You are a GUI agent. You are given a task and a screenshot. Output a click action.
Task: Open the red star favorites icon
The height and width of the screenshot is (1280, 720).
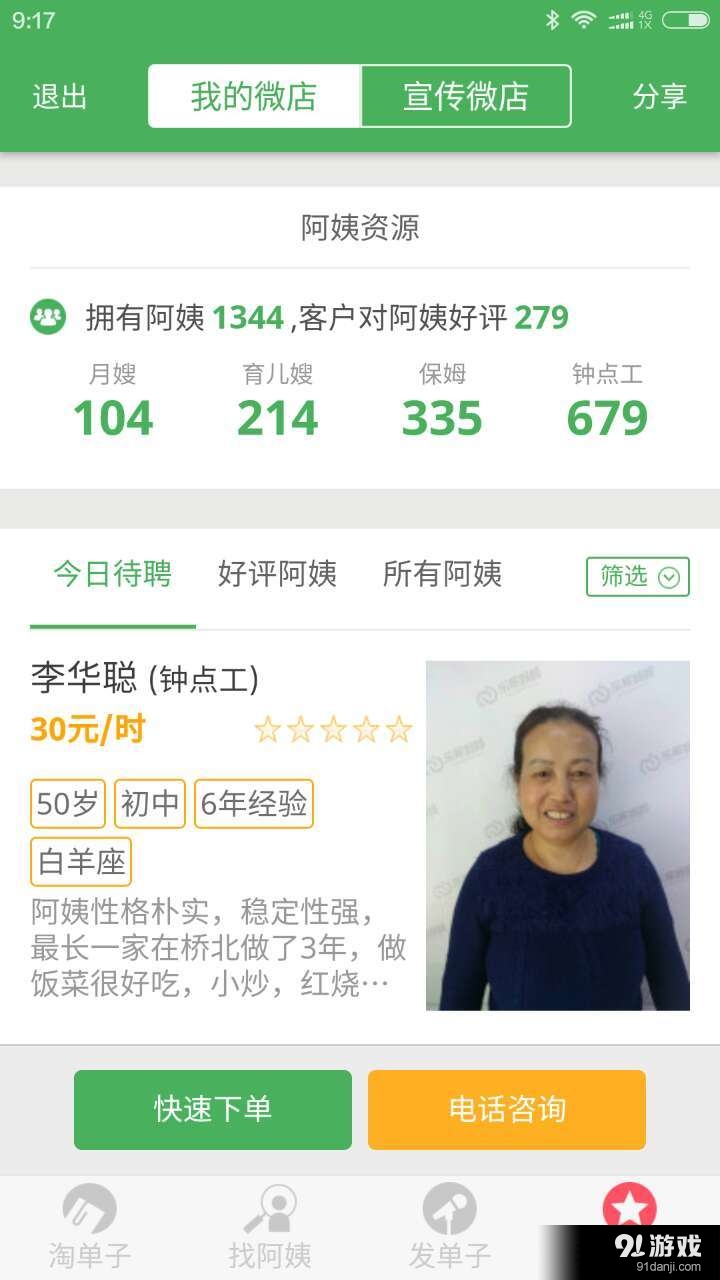pos(630,1205)
